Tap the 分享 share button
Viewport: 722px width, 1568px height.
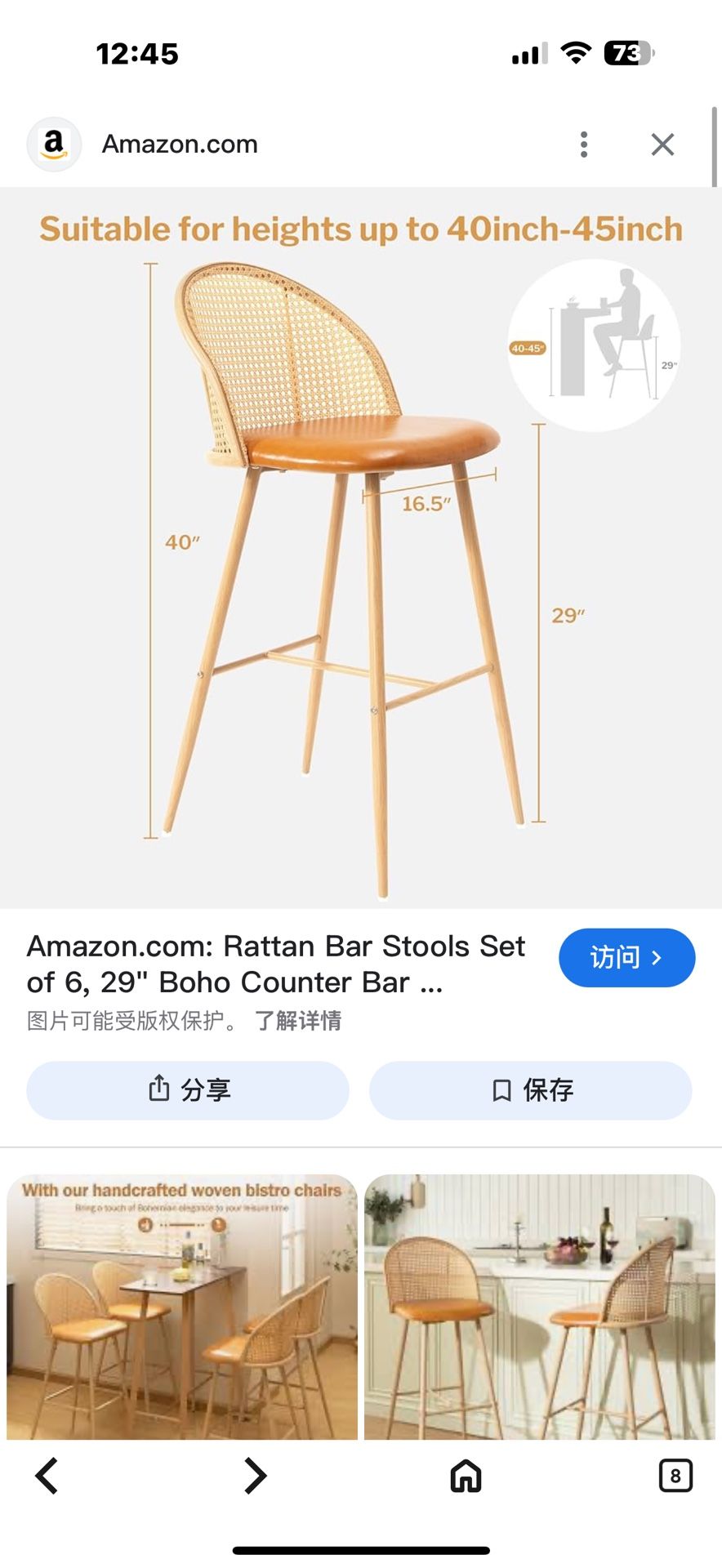[187, 1090]
